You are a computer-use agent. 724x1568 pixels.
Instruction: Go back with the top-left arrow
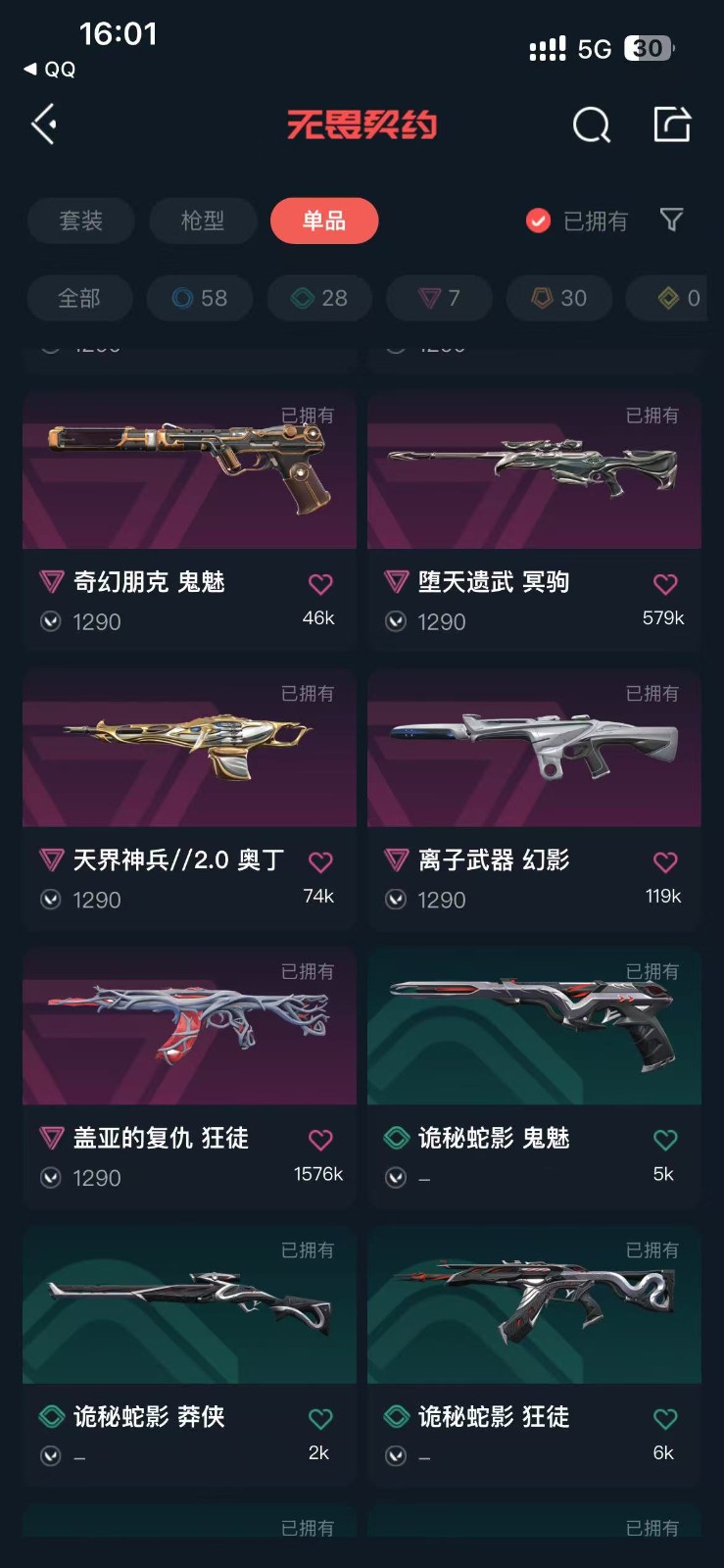click(44, 124)
